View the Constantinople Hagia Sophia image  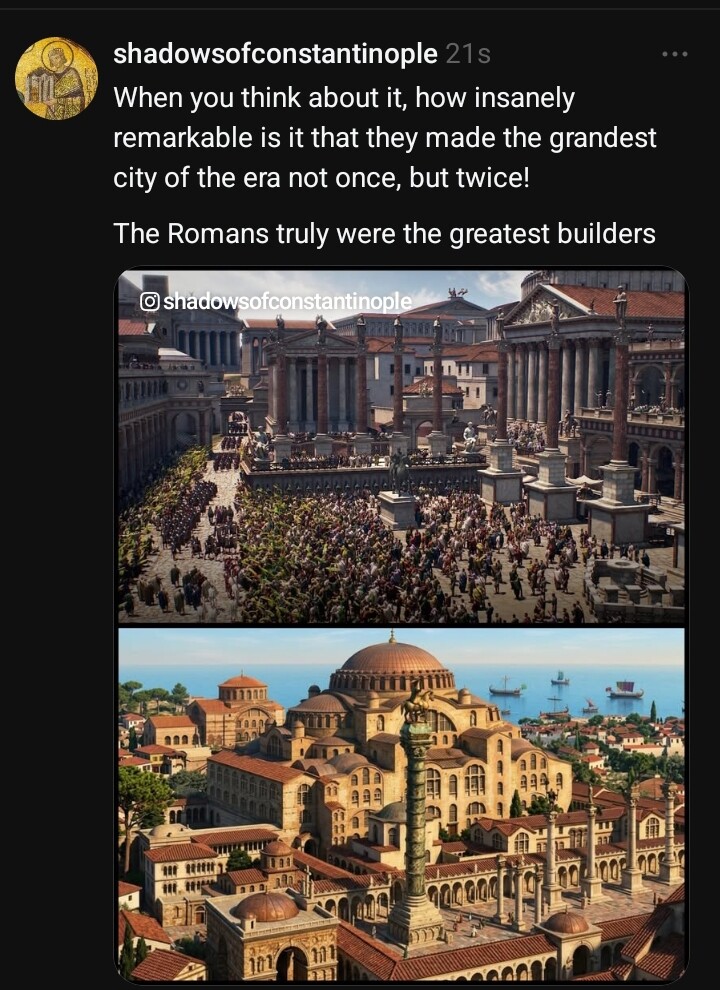[x=401, y=804]
